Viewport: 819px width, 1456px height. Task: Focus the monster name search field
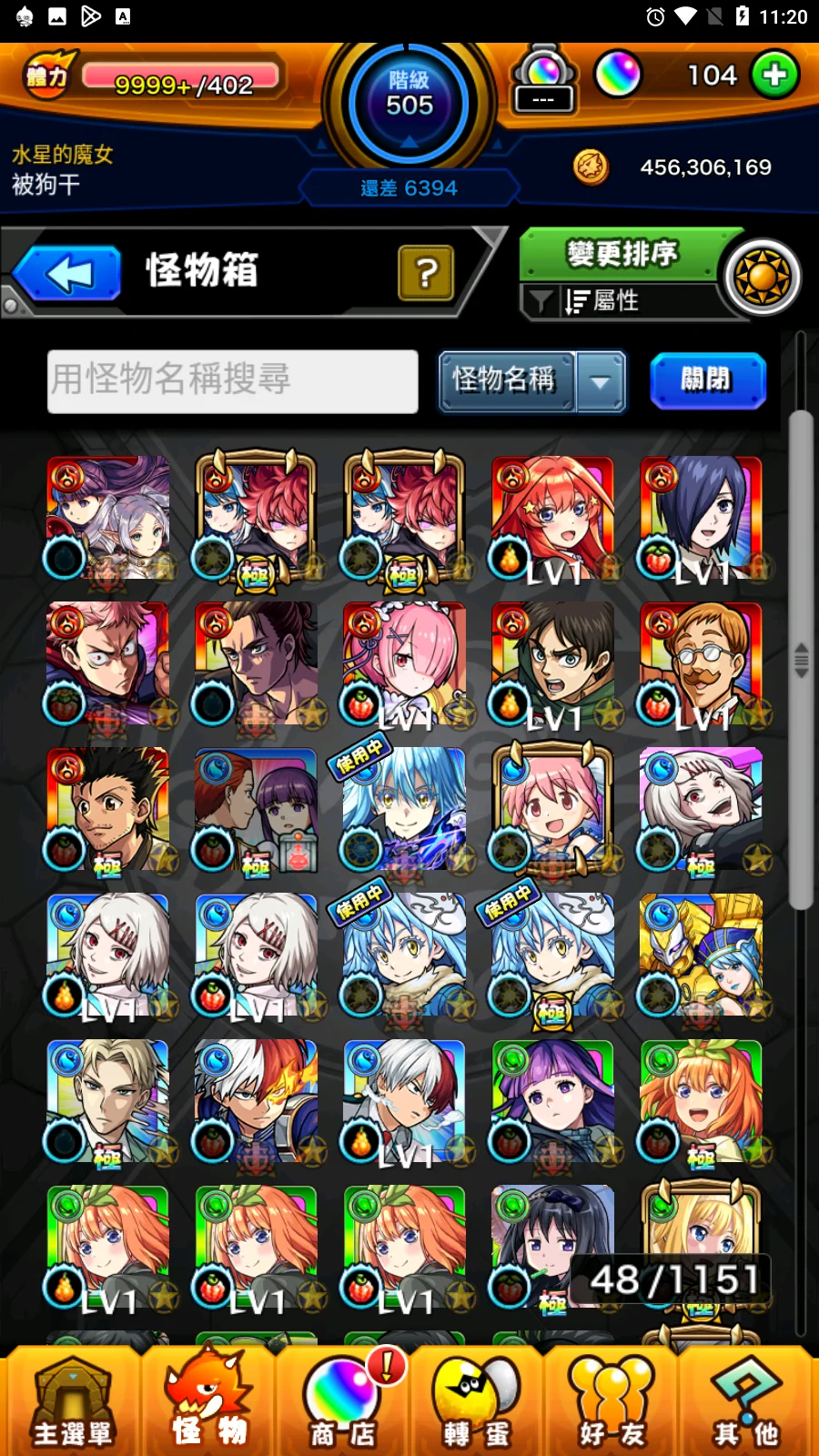pos(232,380)
